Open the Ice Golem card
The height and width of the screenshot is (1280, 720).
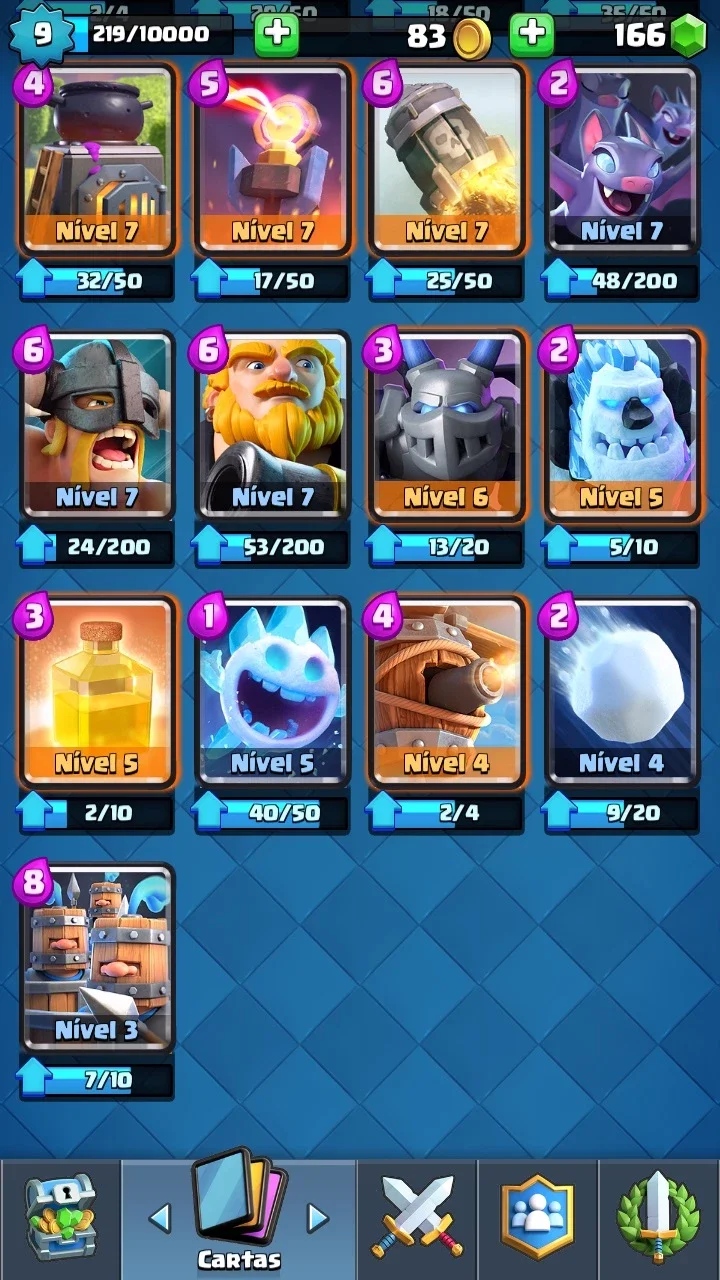(x=622, y=425)
